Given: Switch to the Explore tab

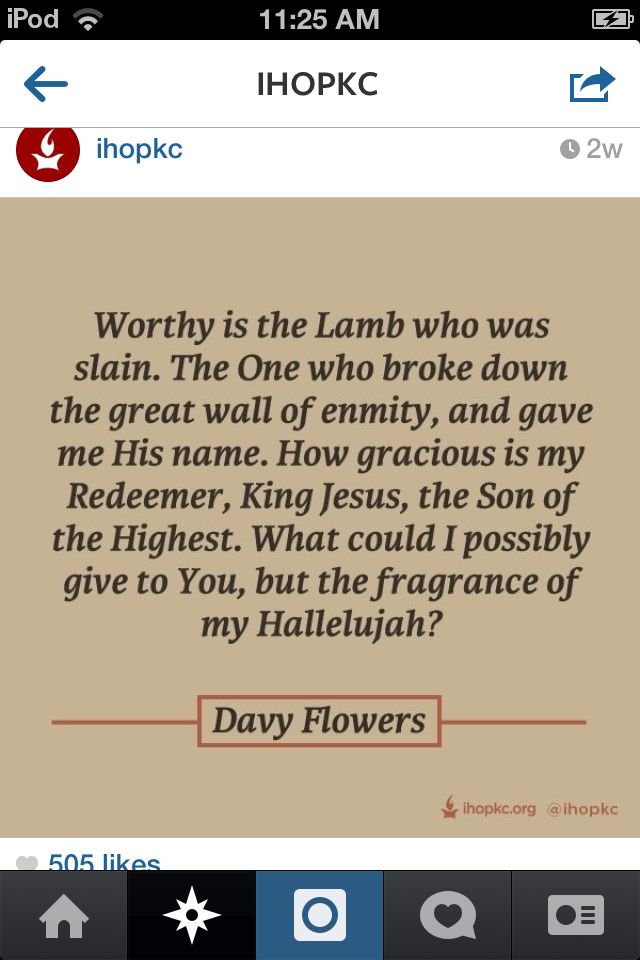Looking at the screenshot, I should tap(192, 915).
